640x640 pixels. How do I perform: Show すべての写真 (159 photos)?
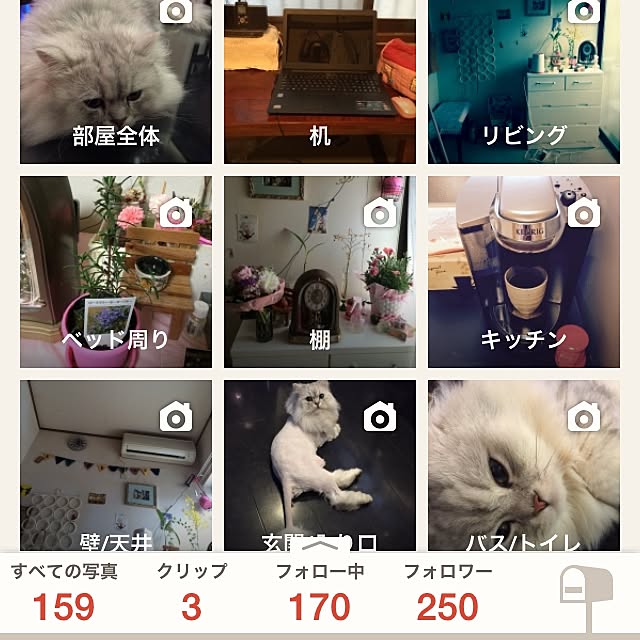click(x=64, y=594)
